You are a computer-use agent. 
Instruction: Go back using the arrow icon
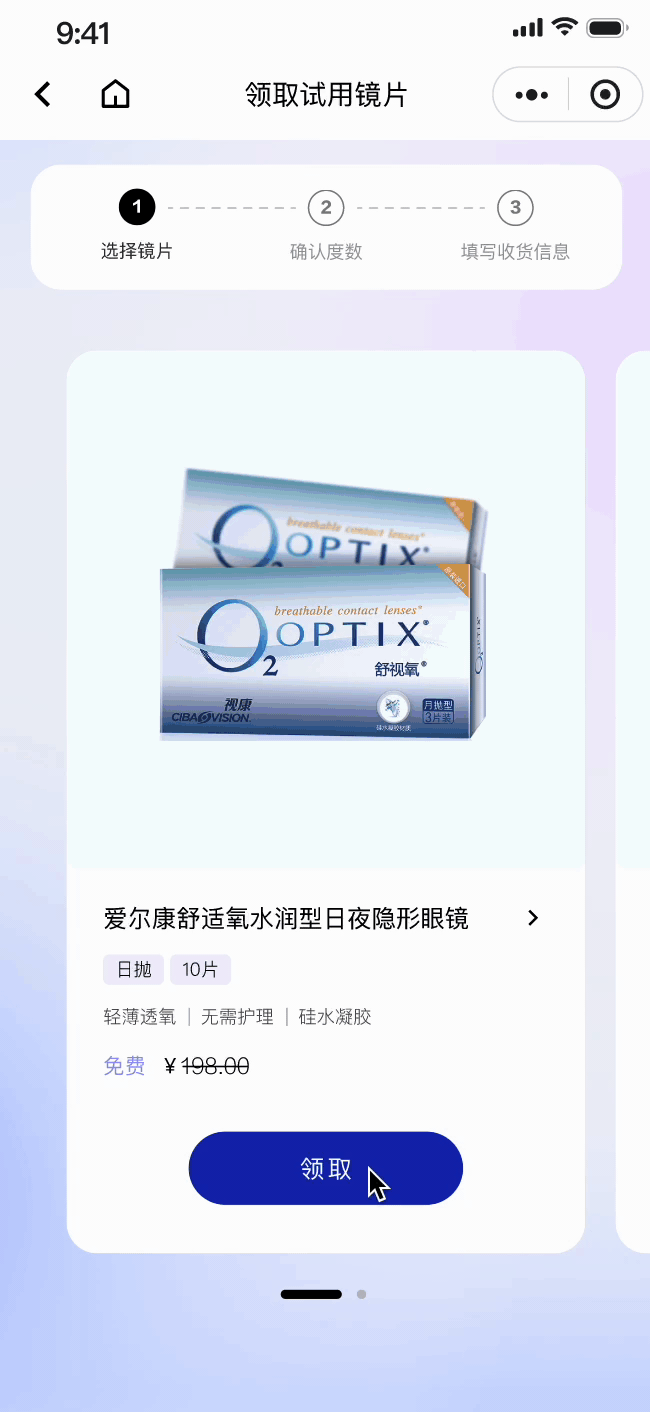click(42, 95)
